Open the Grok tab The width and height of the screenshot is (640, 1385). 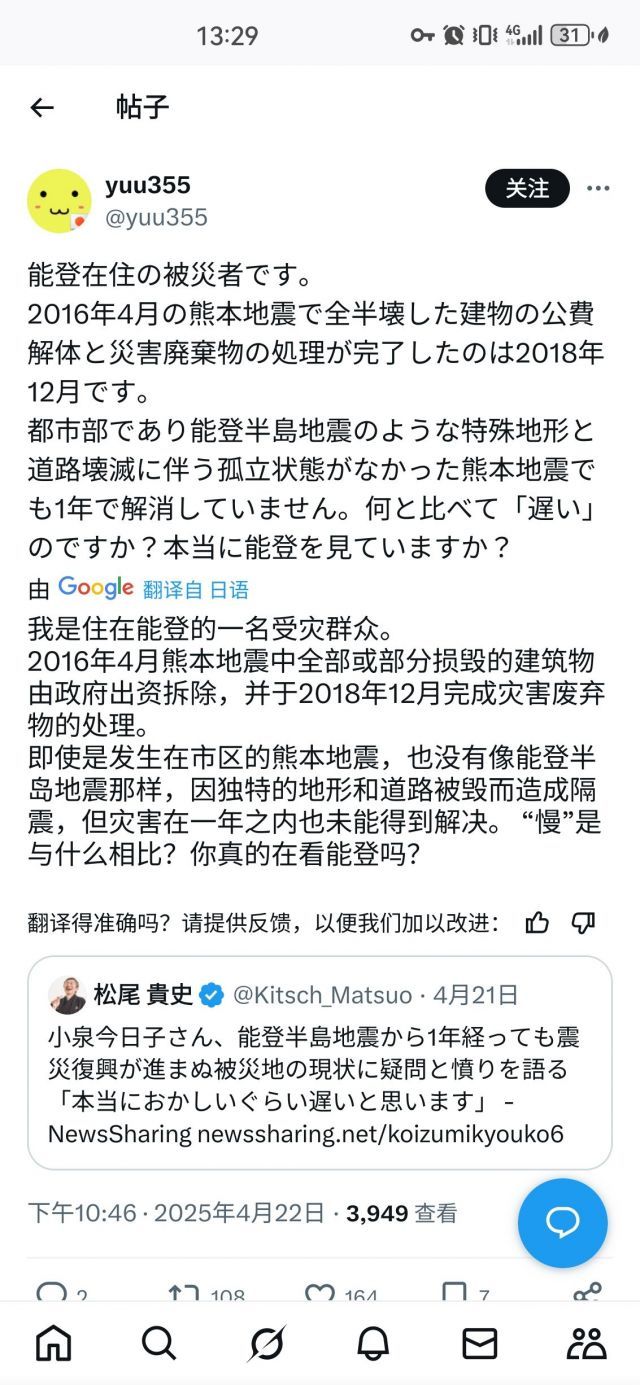point(266,1343)
